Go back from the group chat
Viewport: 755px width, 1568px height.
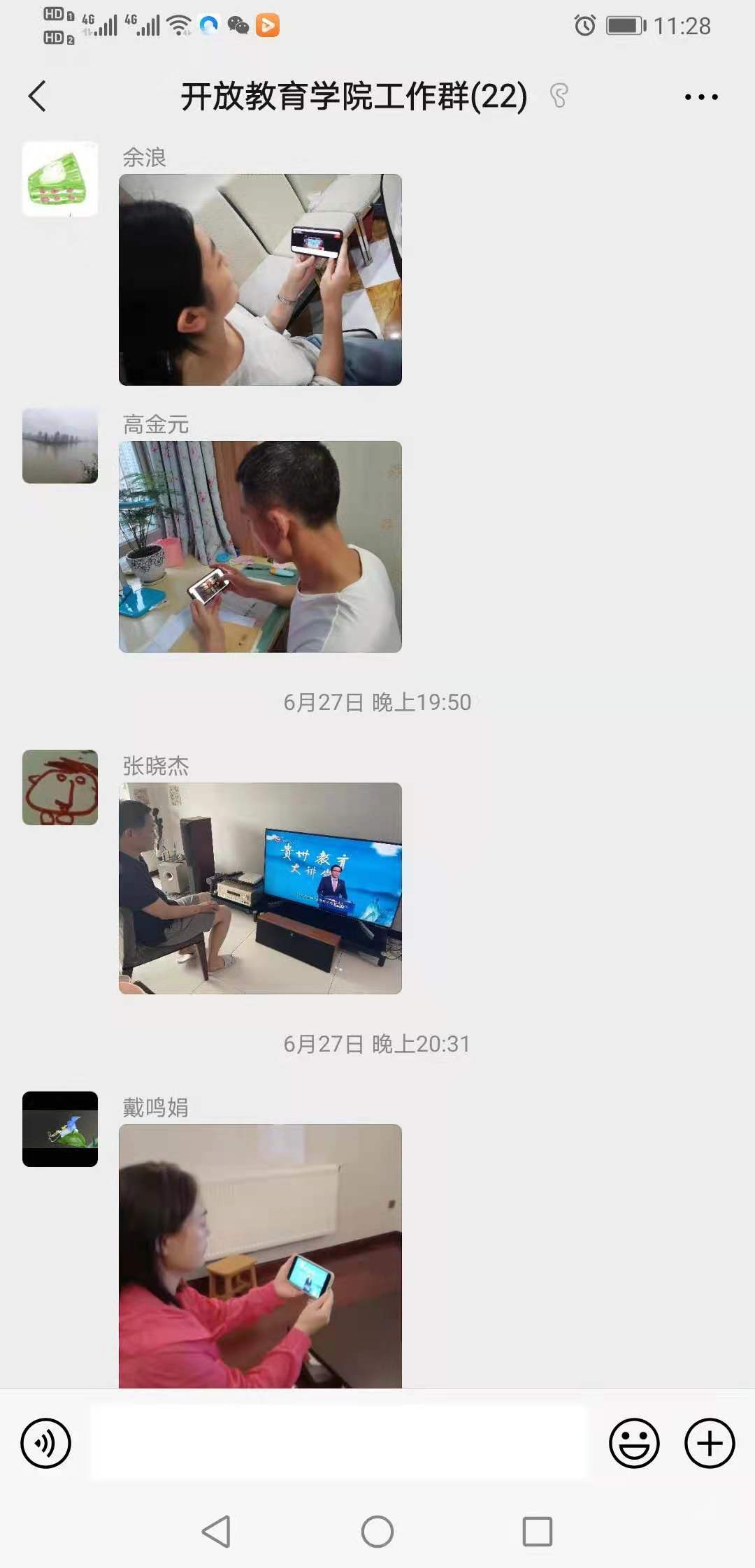tap(38, 96)
